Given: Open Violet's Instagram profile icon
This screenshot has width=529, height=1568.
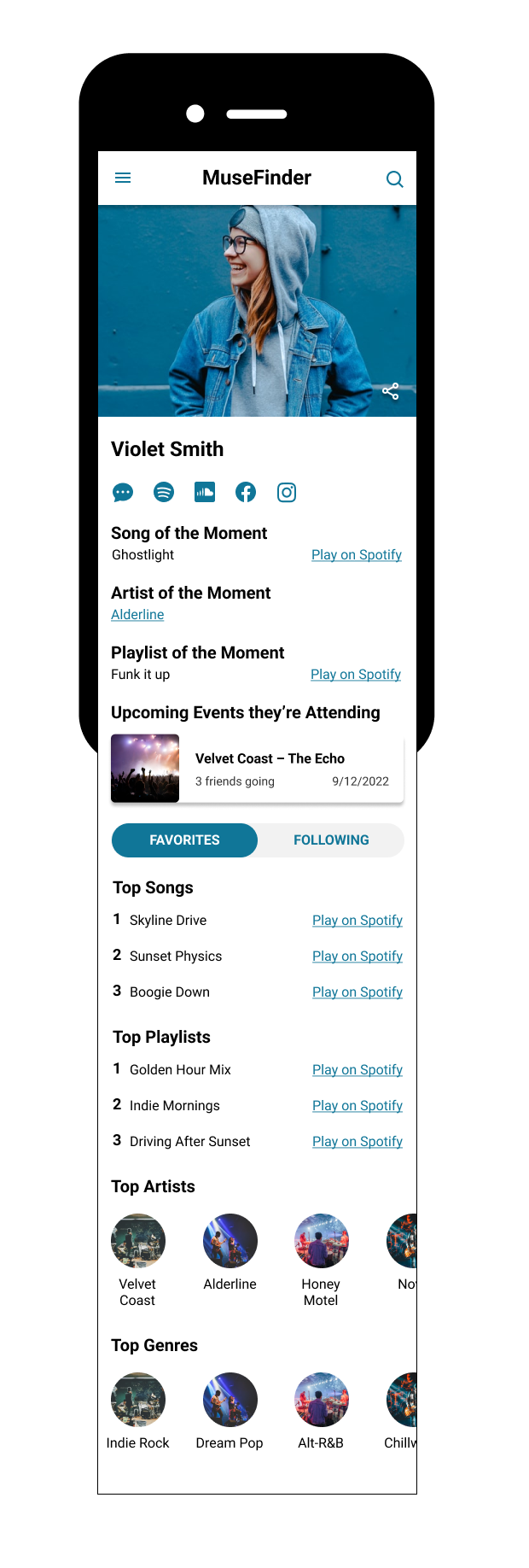Looking at the screenshot, I should coord(287,492).
